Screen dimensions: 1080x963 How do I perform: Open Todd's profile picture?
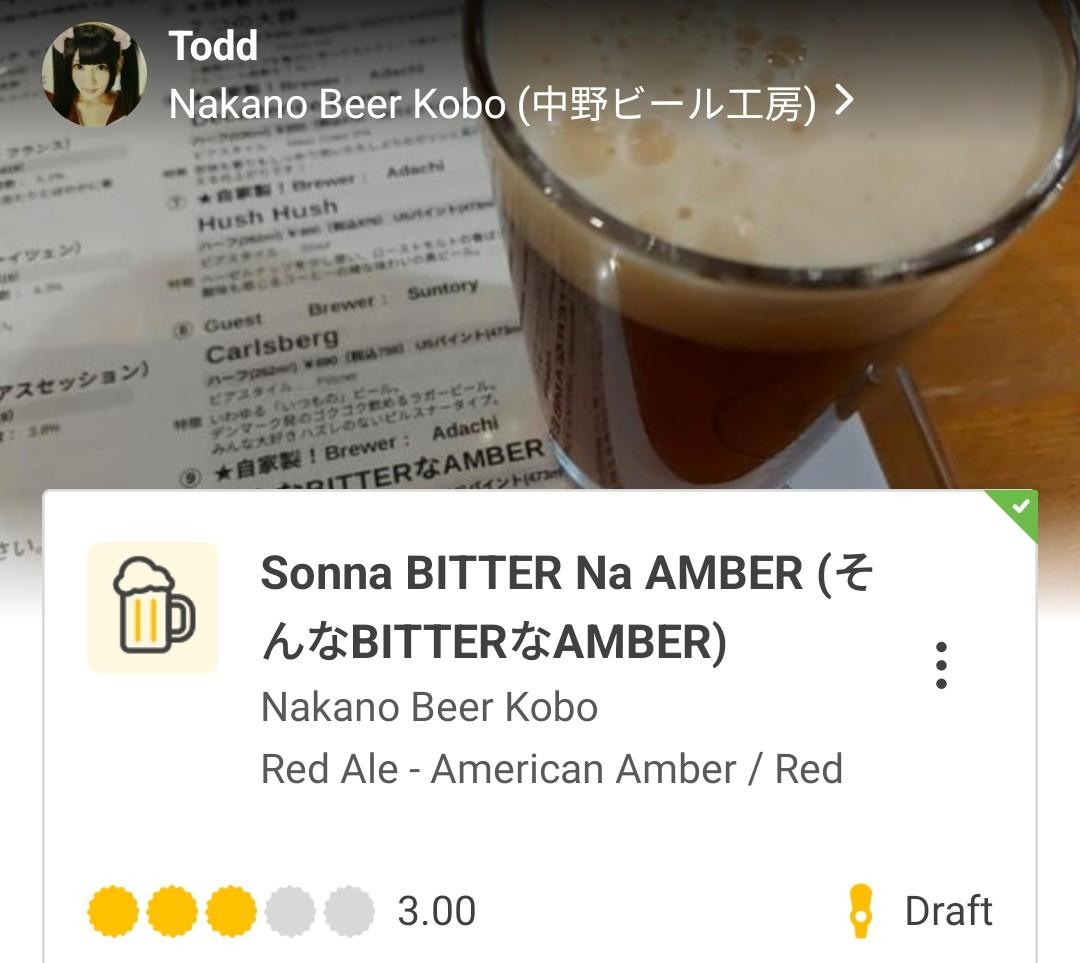pos(94,75)
